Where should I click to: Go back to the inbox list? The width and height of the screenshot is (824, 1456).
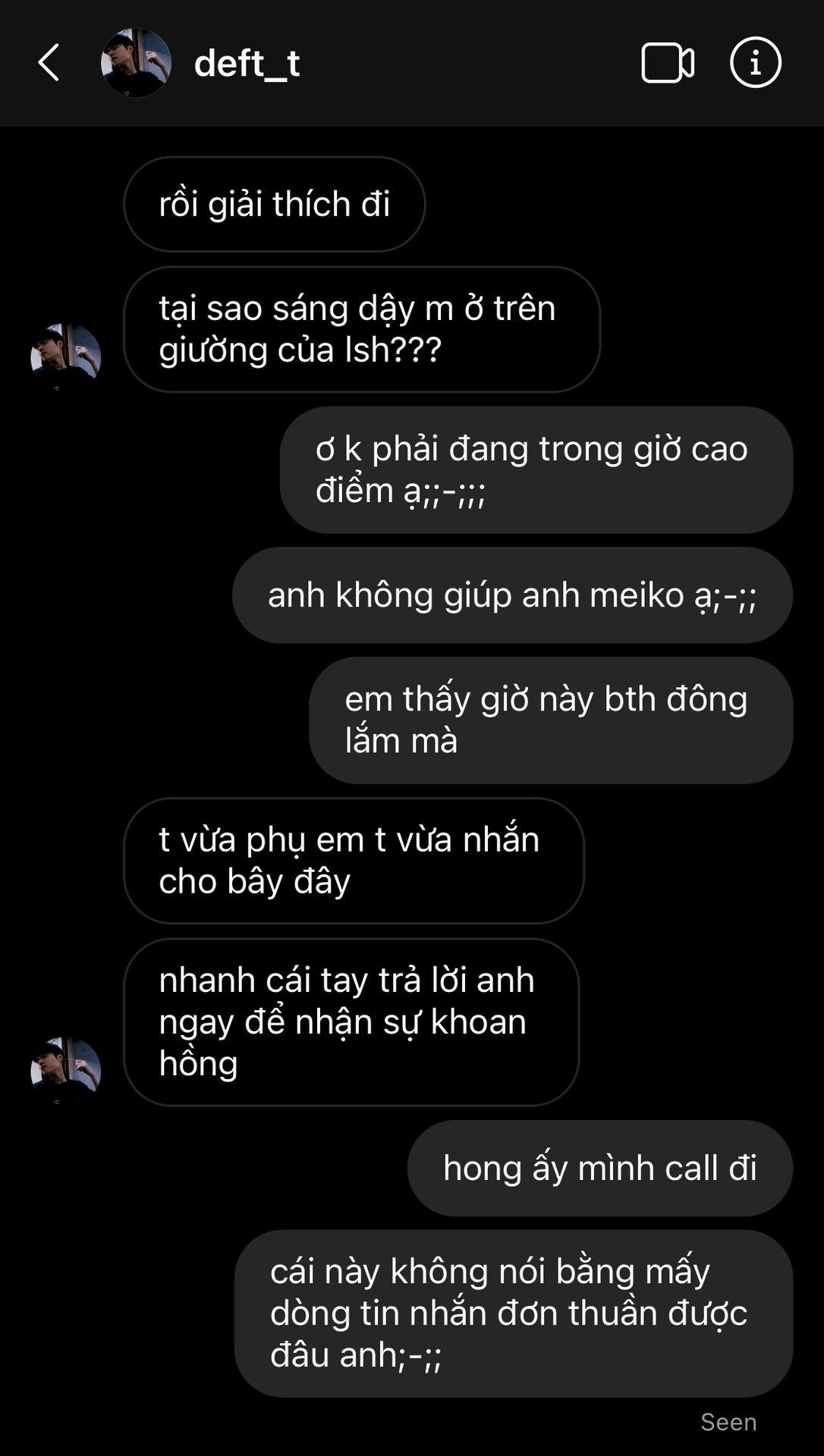pyautogui.click(x=49, y=62)
